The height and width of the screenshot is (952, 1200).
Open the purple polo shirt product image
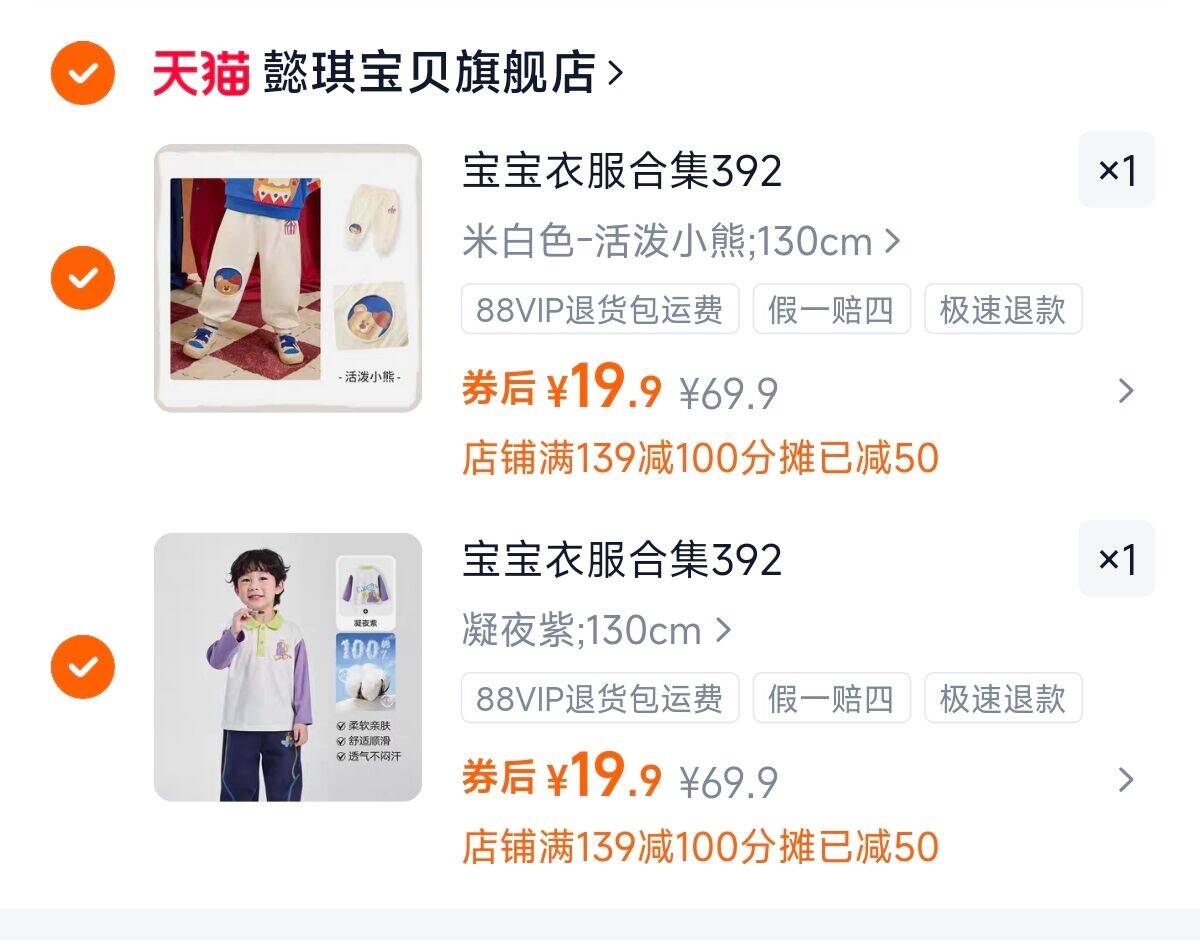click(x=288, y=667)
